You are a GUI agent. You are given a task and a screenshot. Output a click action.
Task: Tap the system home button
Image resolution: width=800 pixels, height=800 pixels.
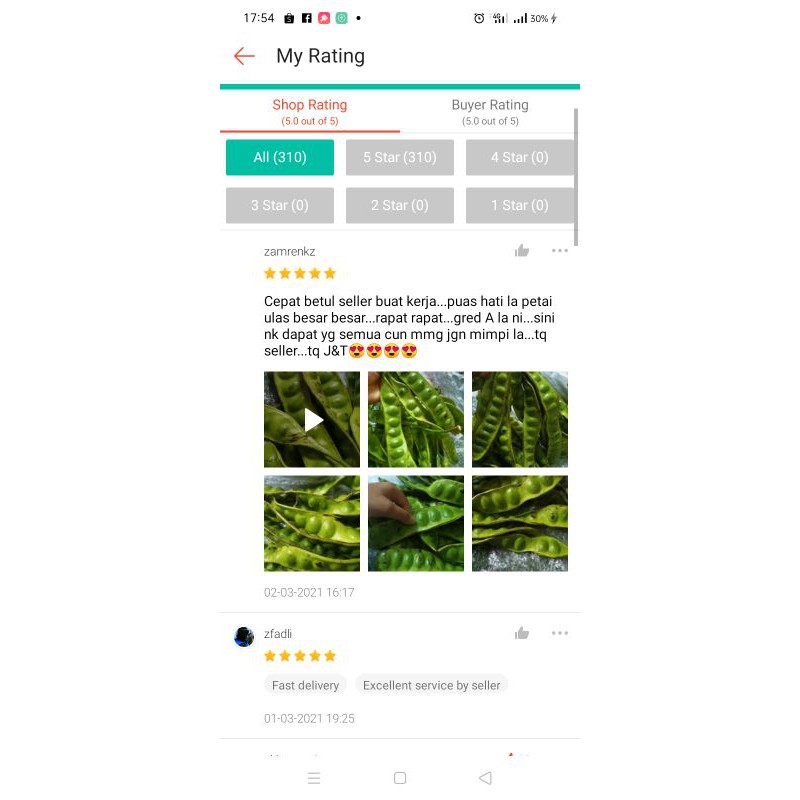(x=400, y=778)
